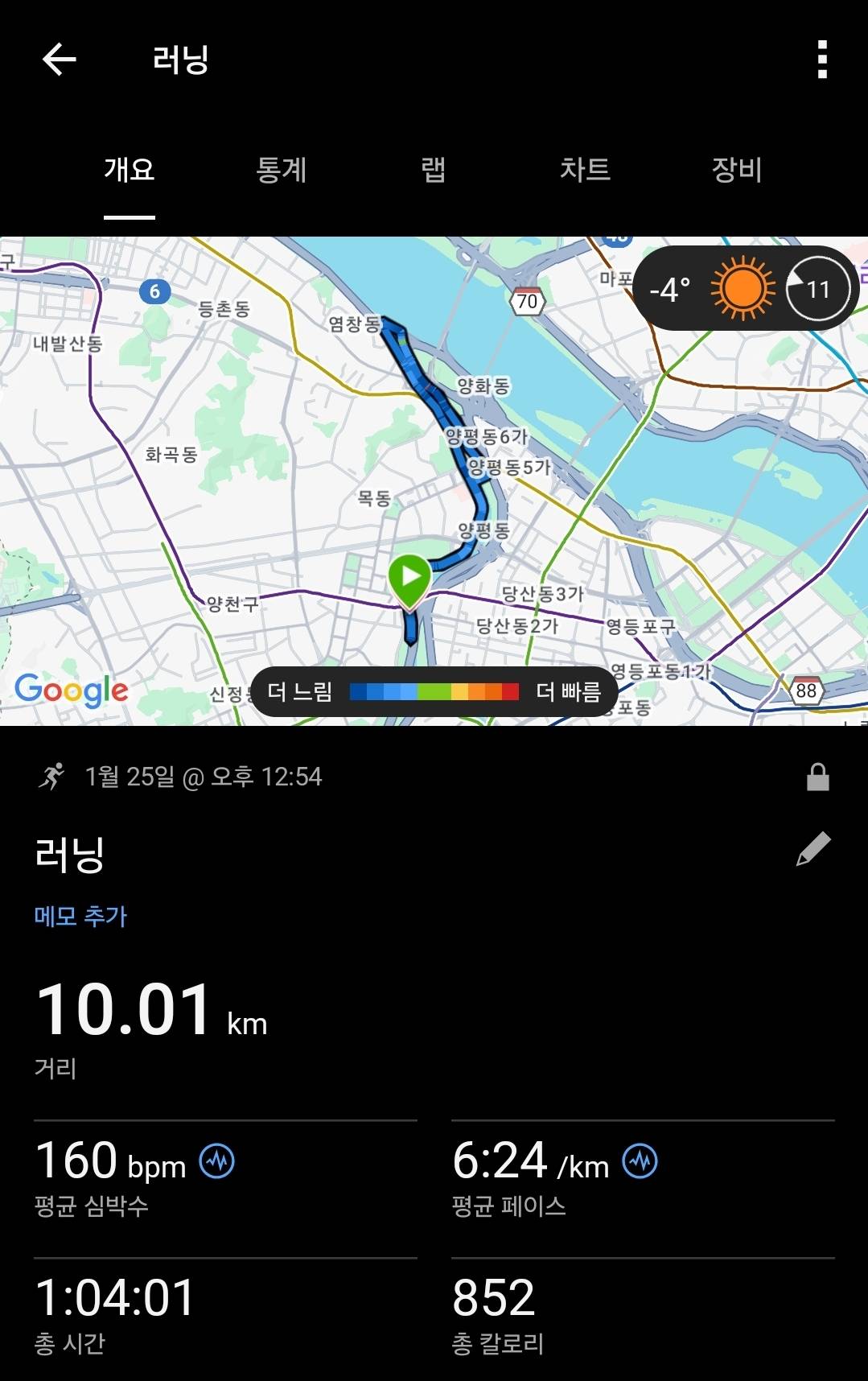Tap the pace color gradient legend bar

click(434, 690)
